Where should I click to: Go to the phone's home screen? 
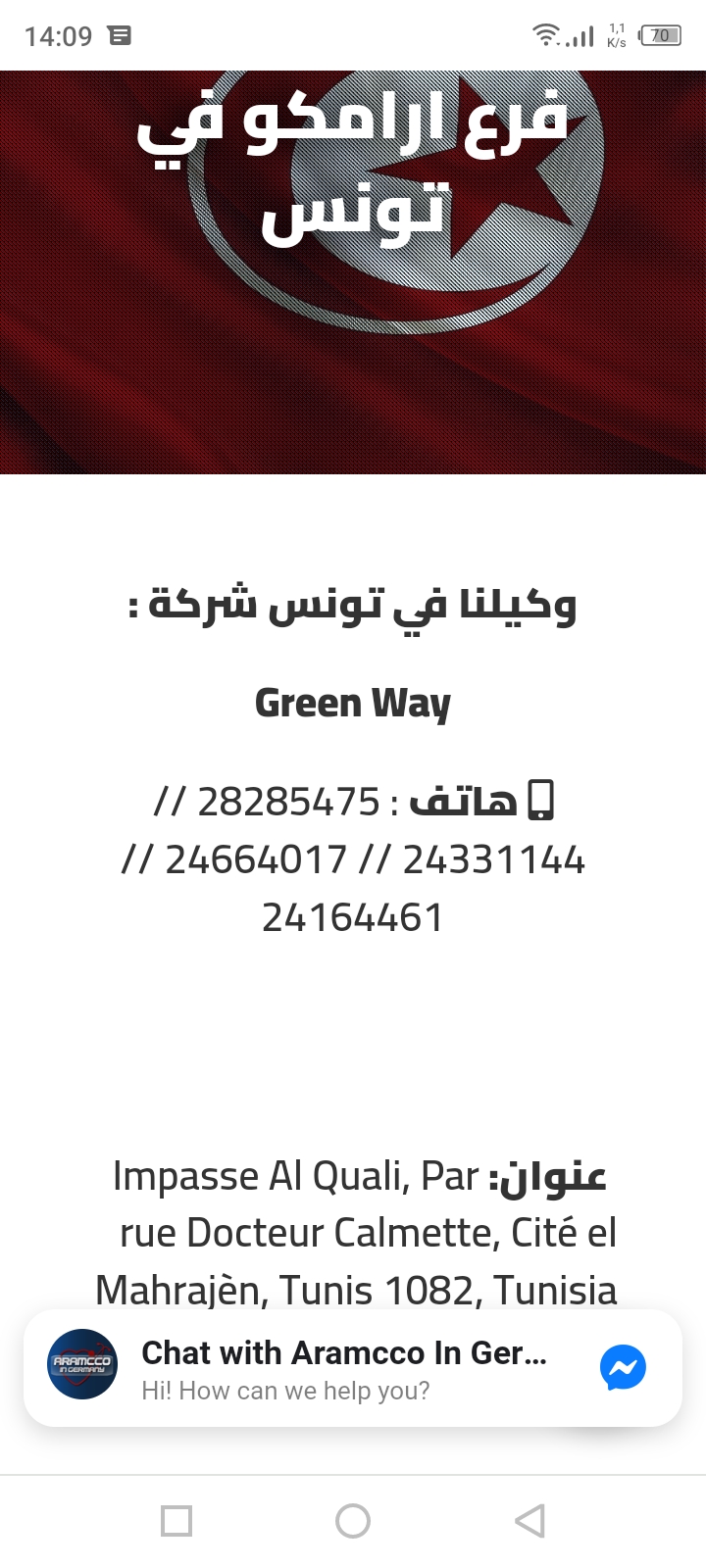click(353, 1521)
